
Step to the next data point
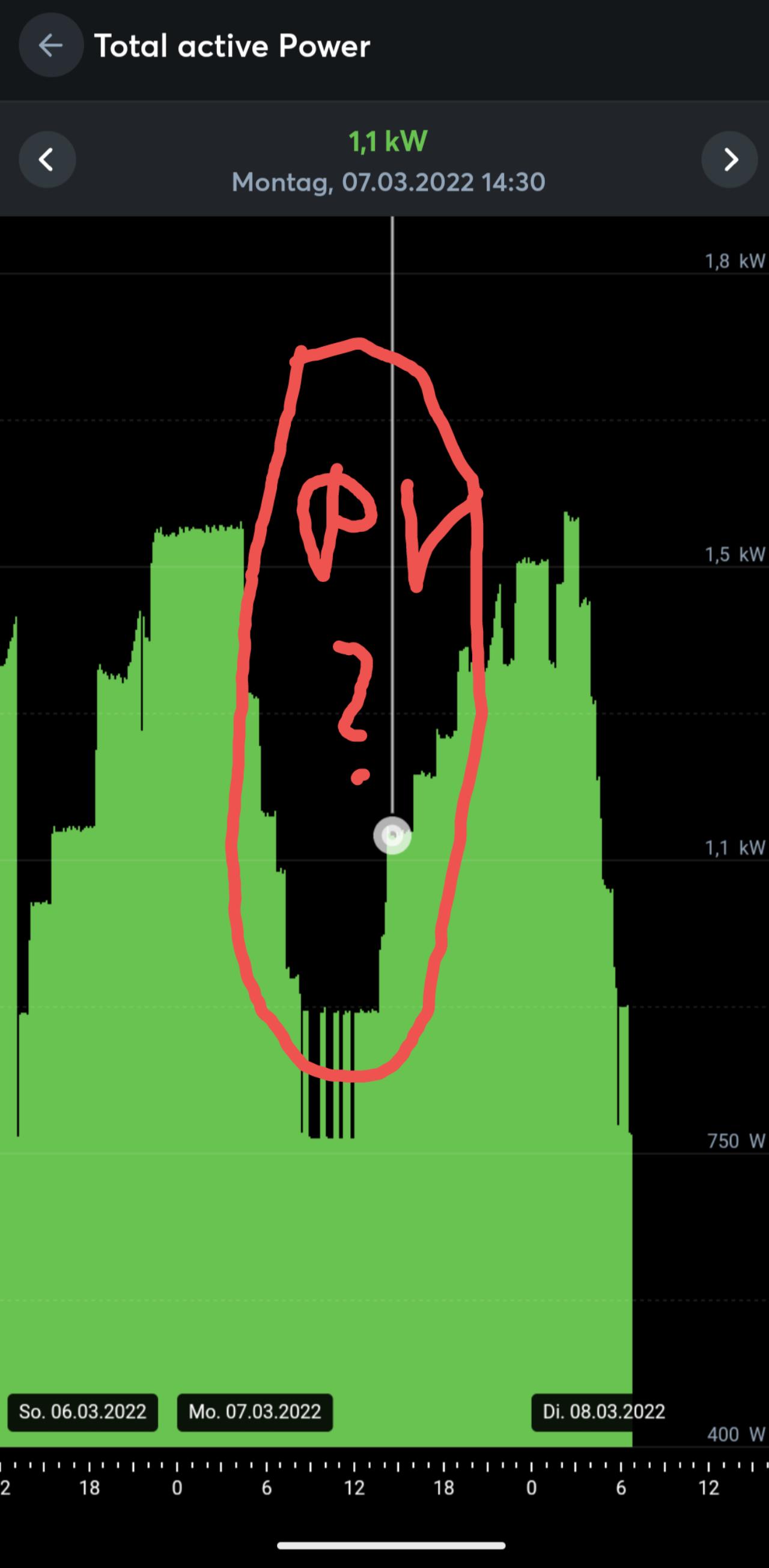(x=729, y=159)
